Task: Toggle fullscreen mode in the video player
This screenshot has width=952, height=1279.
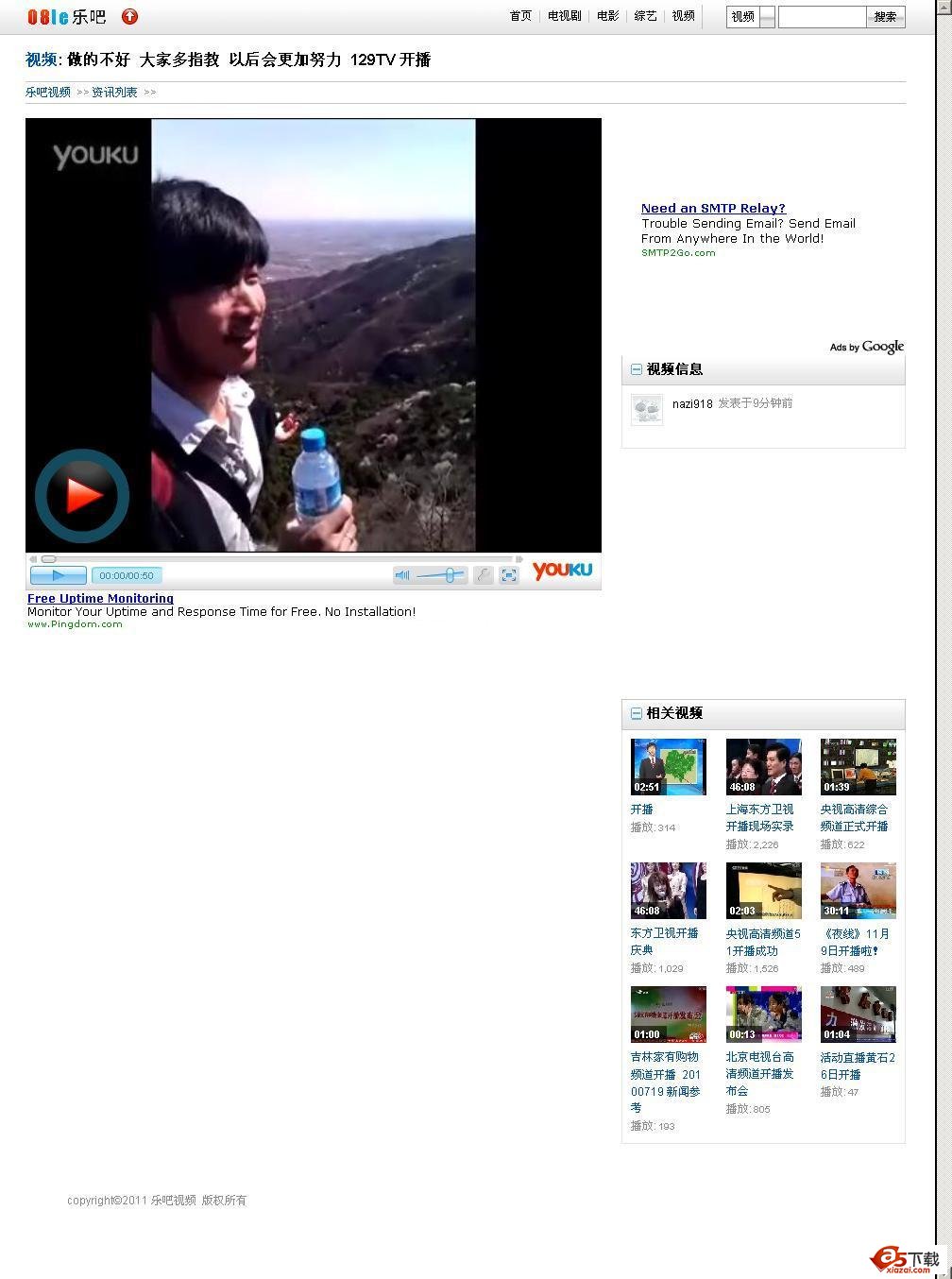Action: click(509, 575)
